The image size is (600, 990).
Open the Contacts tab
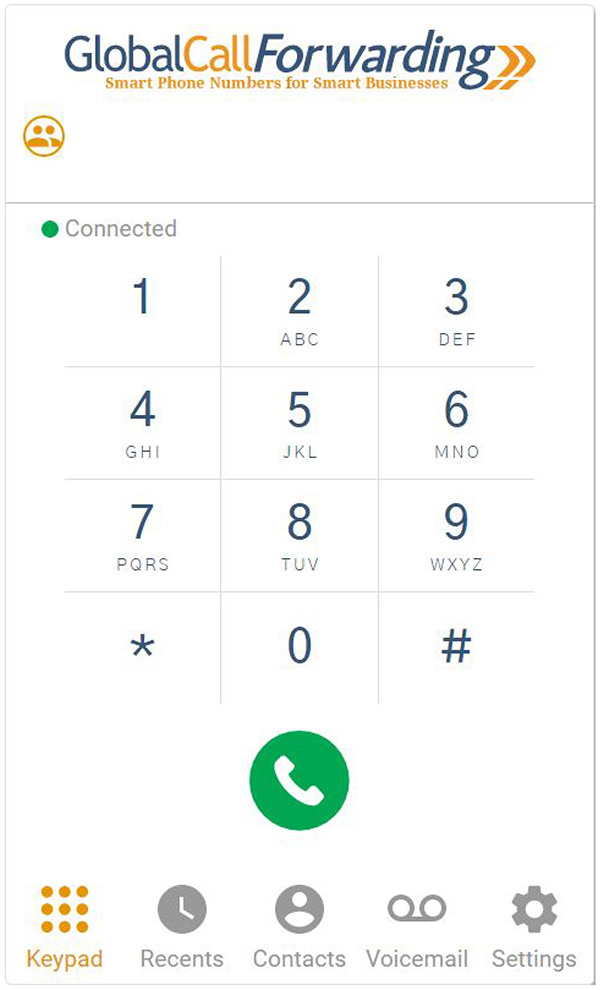point(299,927)
